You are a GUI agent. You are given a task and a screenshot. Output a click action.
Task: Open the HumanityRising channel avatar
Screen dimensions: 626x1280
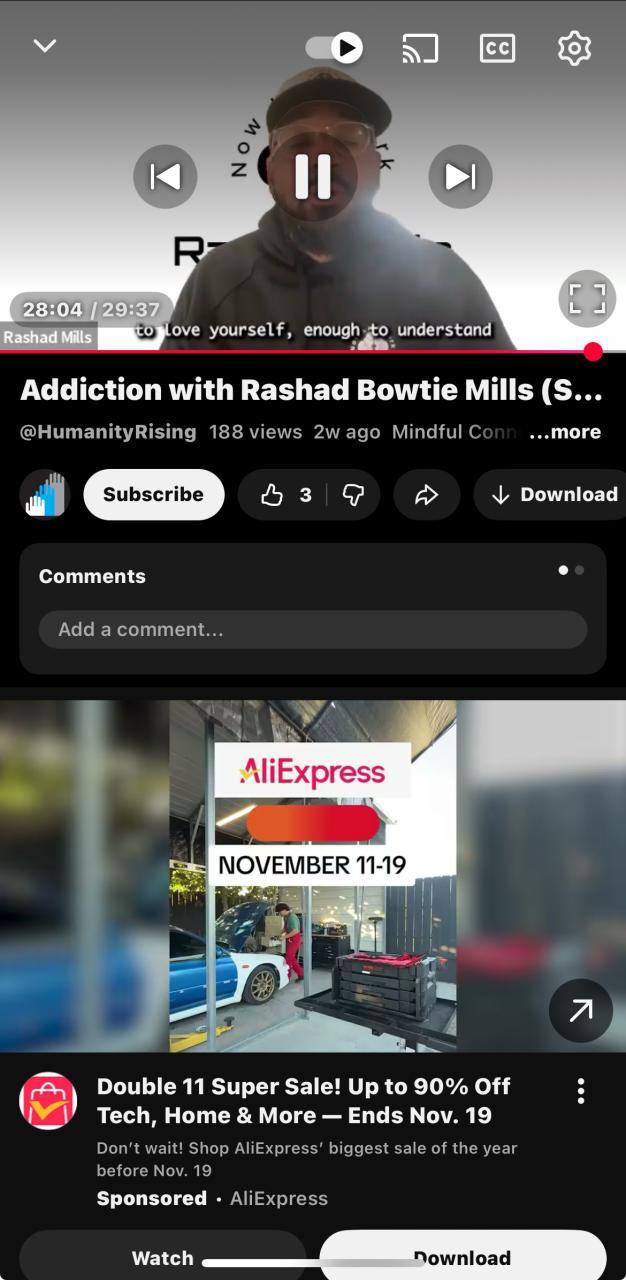point(45,494)
